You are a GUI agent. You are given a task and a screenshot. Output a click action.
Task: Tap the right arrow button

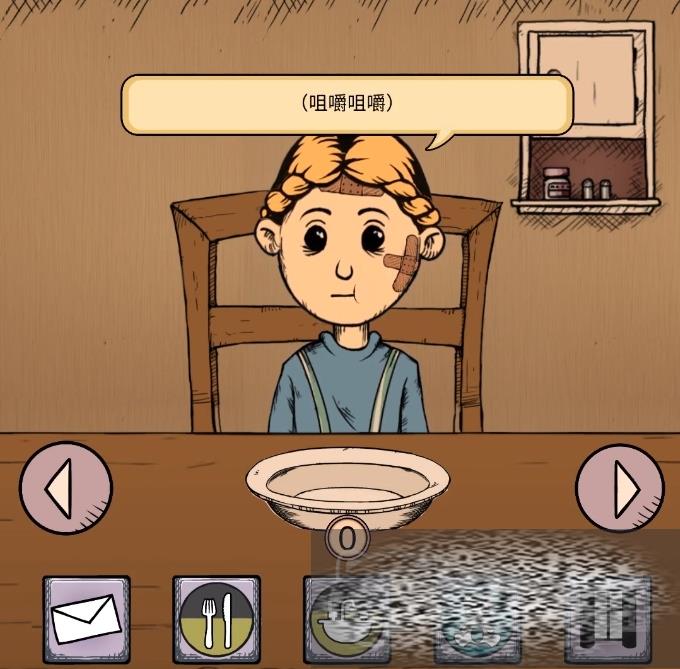620,488
